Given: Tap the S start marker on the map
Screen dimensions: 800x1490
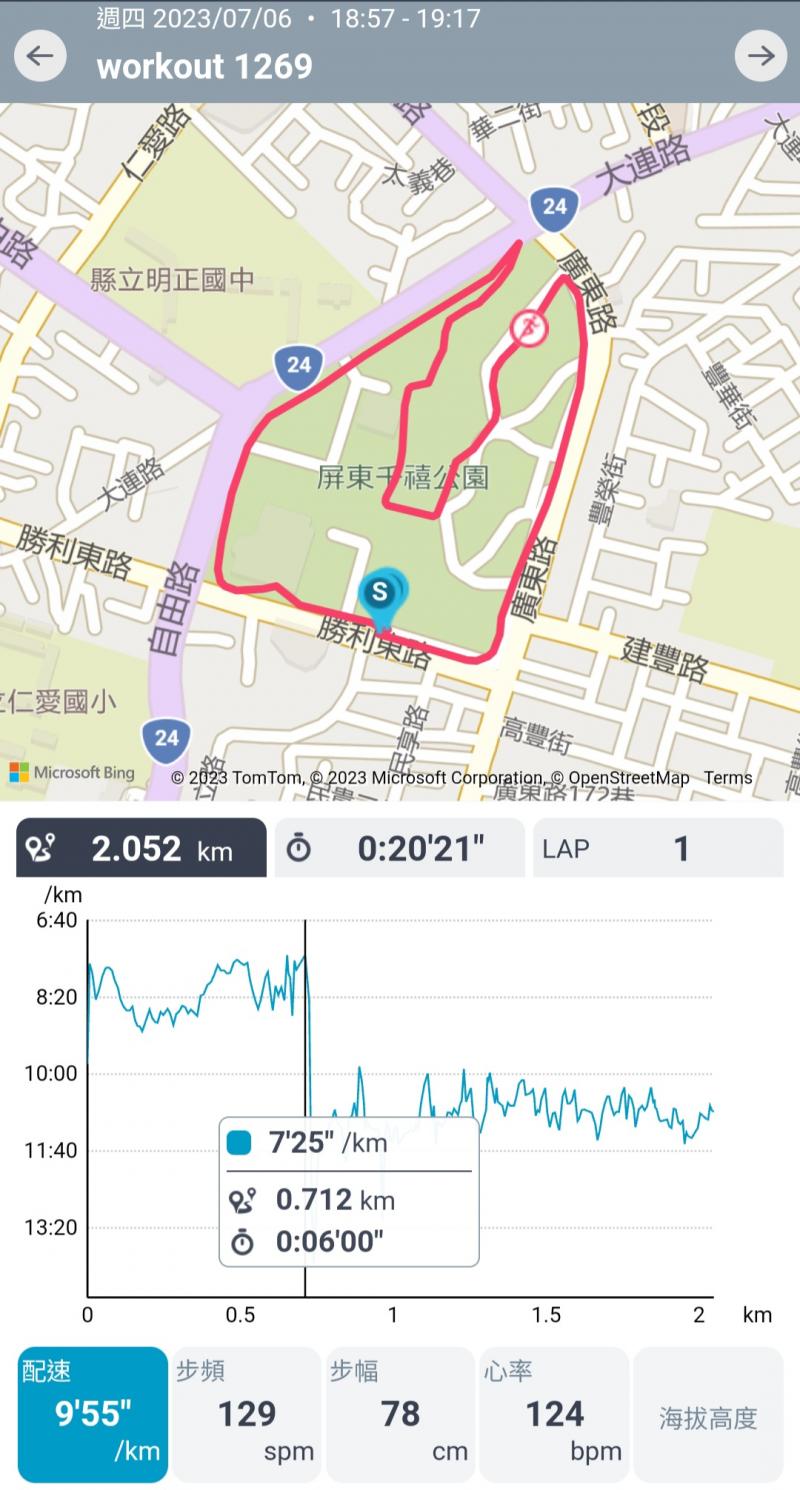Looking at the screenshot, I should click(380, 593).
